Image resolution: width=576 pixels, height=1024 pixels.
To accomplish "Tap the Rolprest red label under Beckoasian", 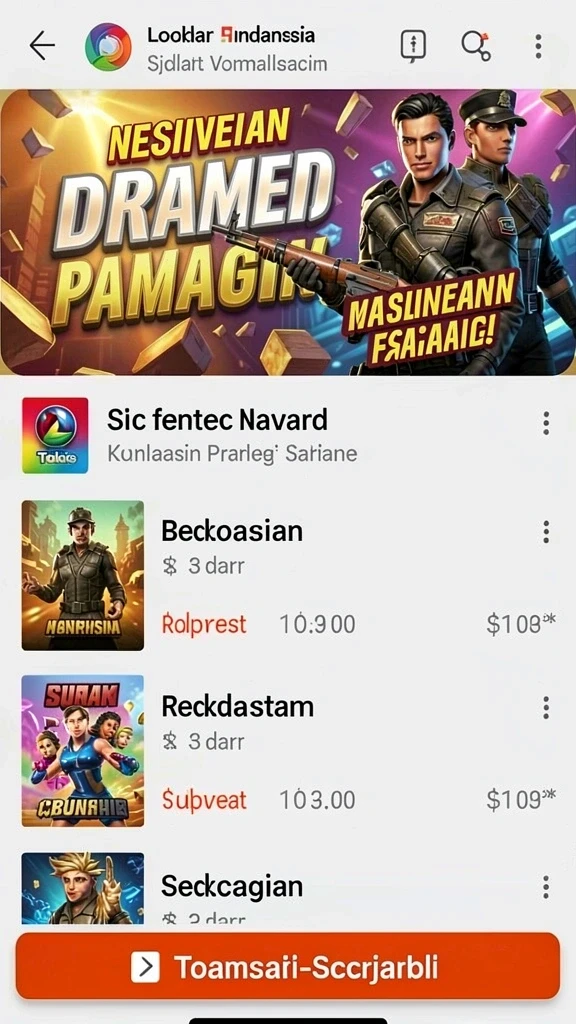I will (204, 624).
